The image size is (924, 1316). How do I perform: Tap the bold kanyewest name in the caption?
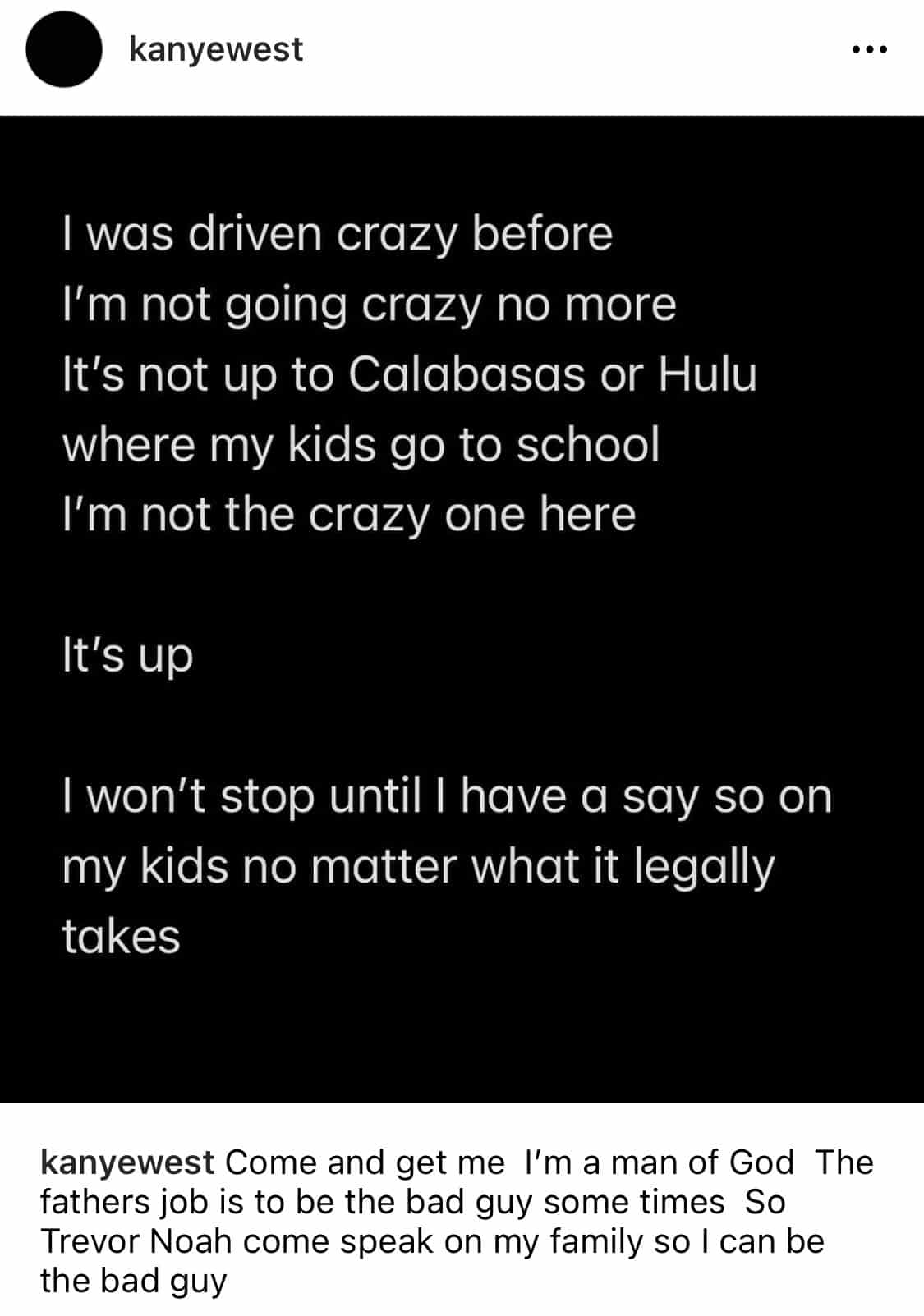coord(127,1162)
